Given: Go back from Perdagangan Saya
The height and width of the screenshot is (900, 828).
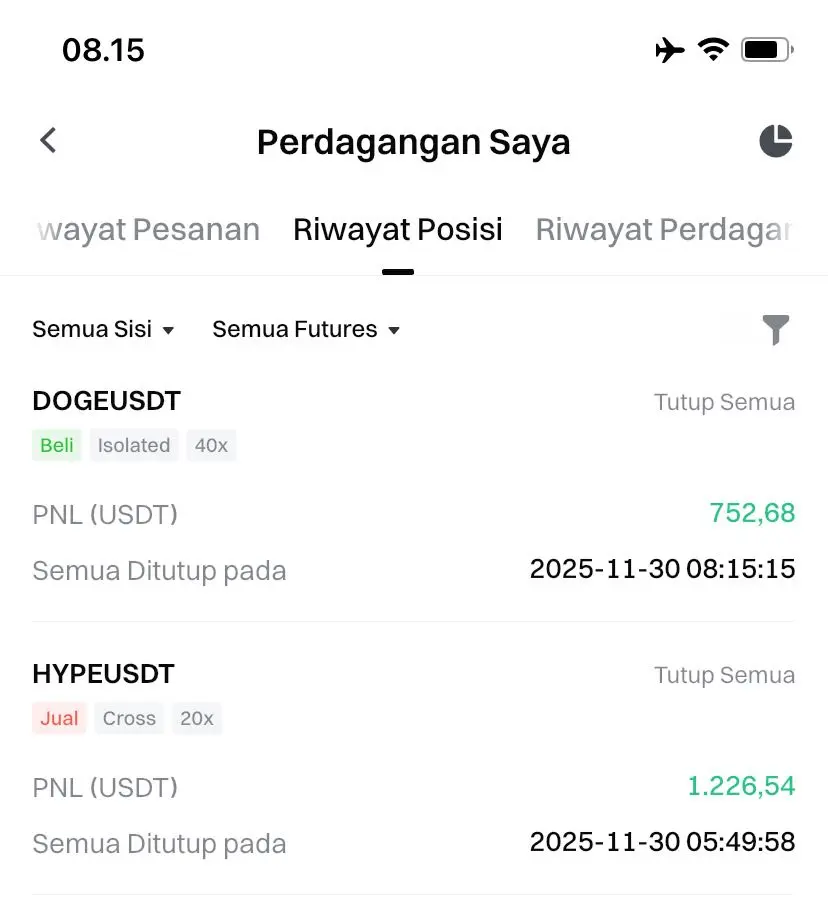Looking at the screenshot, I should coord(48,141).
